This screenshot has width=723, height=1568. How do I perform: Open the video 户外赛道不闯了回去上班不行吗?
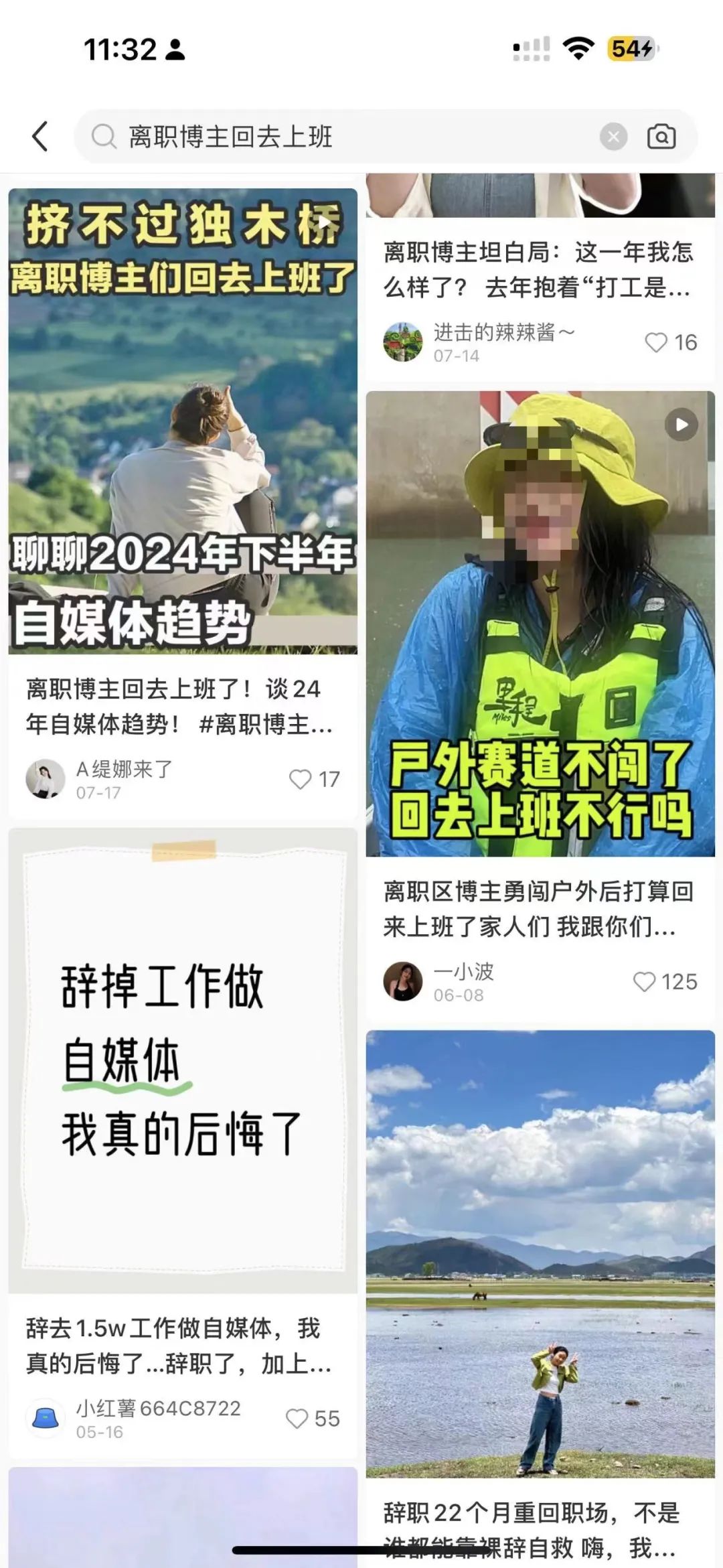click(x=540, y=623)
